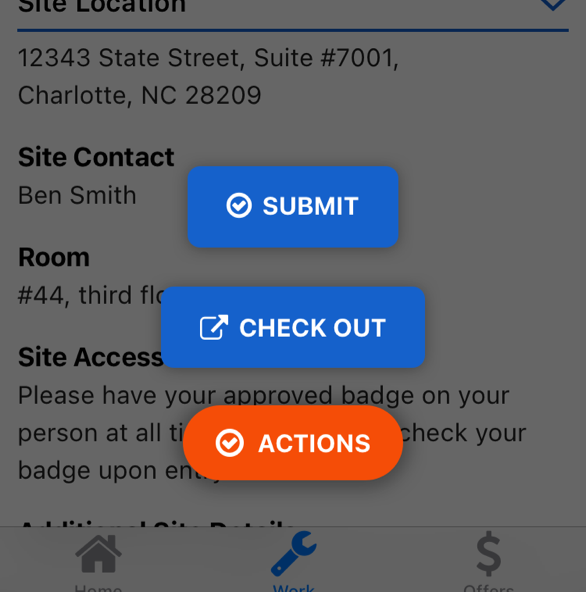586x594 pixels.
Task: Go to the Home tab
Action: (98, 561)
